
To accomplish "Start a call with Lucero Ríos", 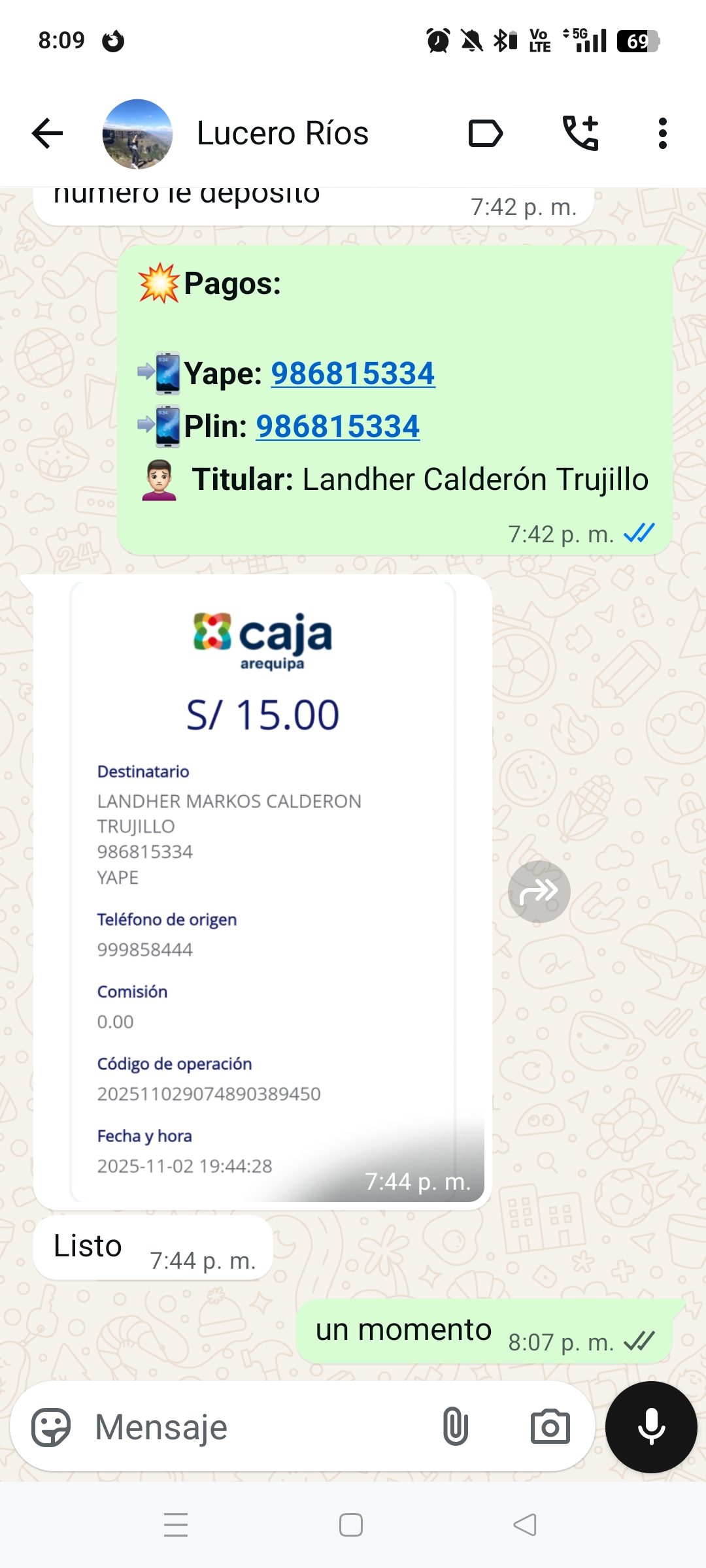I will (580, 133).
